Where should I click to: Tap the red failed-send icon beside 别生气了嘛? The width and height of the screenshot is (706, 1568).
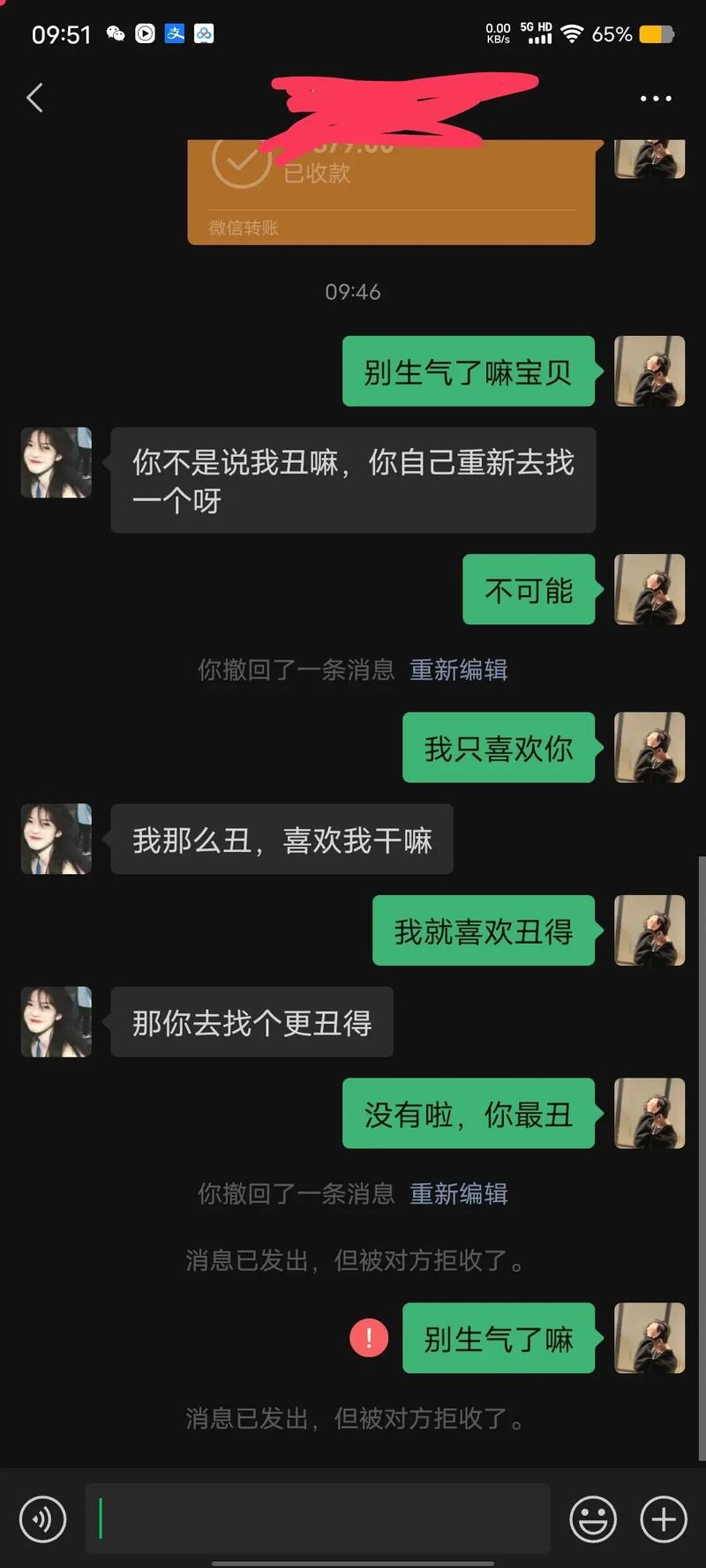tap(369, 1338)
